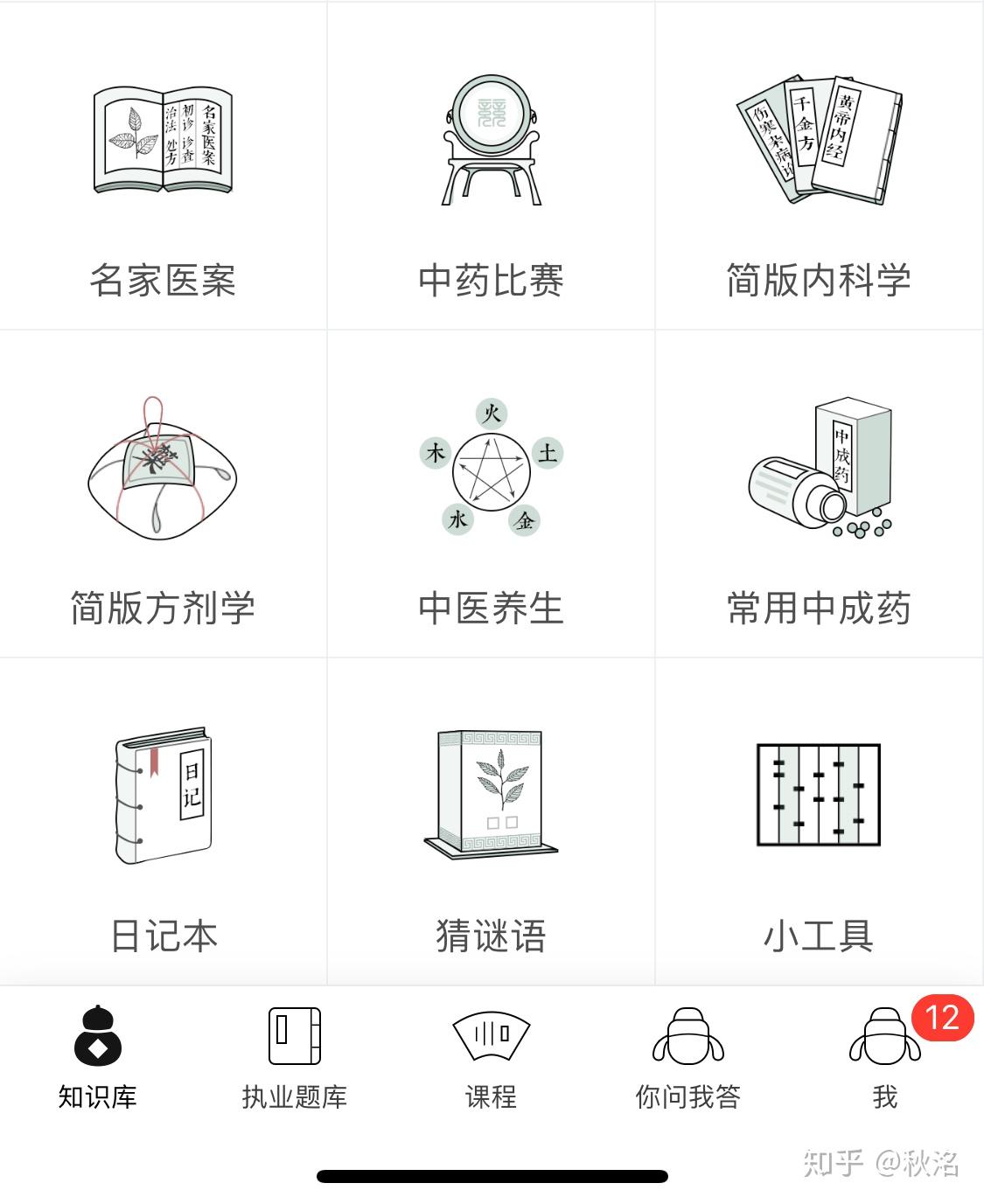
Task: Open the 我 profile tab
Action: (885, 1058)
